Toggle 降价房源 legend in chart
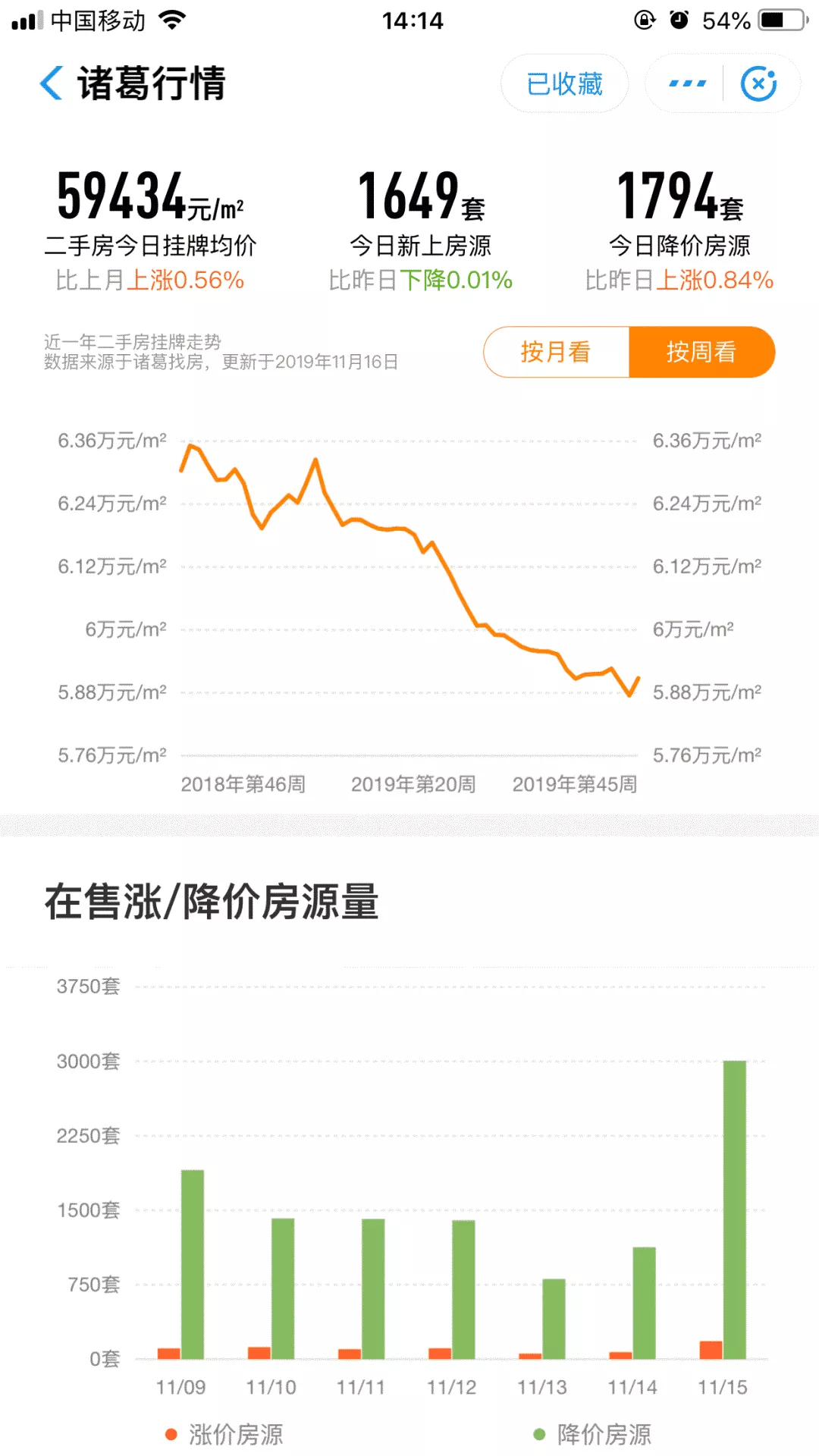 pyautogui.click(x=593, y=1434)
